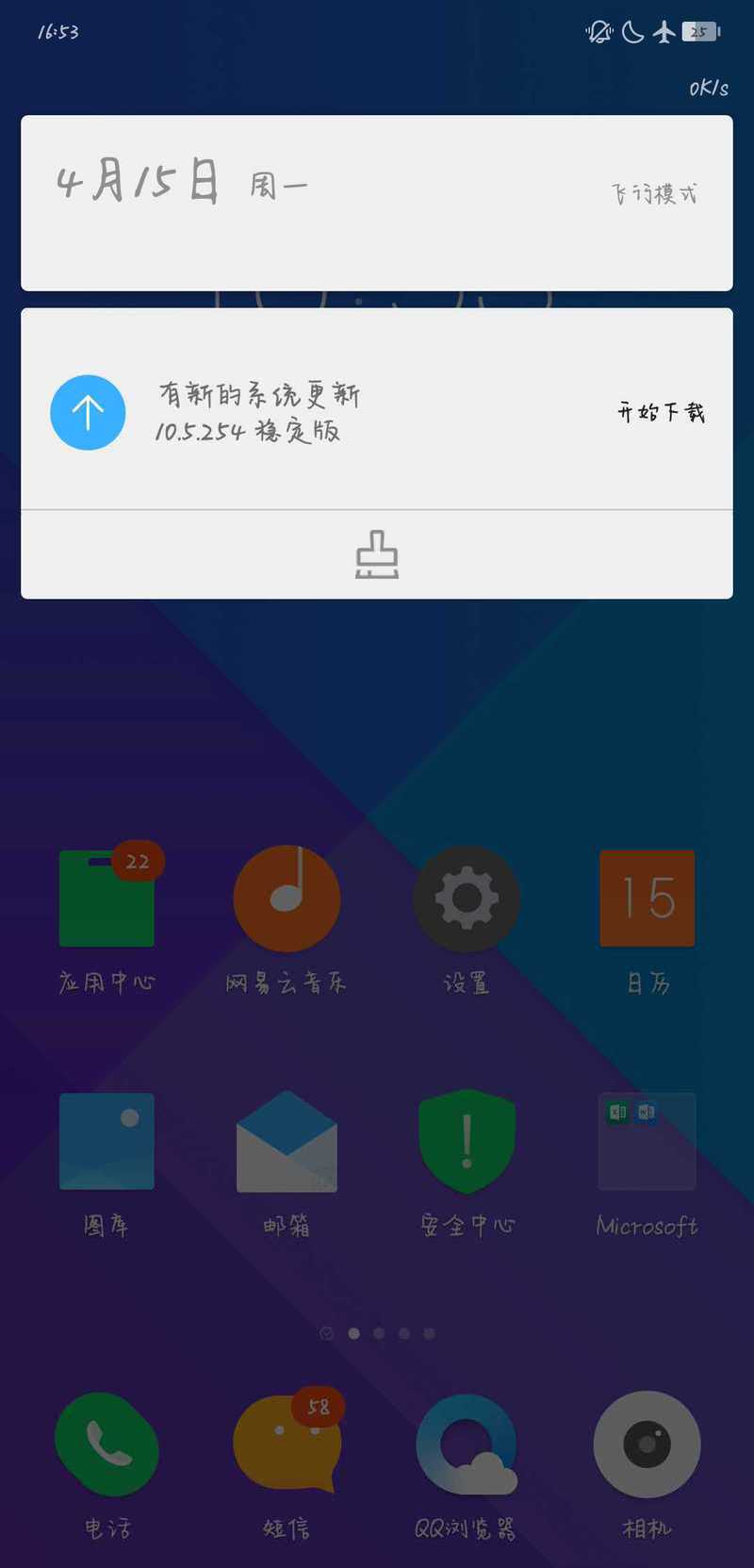Clear all notifications with the broom icon

click(x=377, y=554)
